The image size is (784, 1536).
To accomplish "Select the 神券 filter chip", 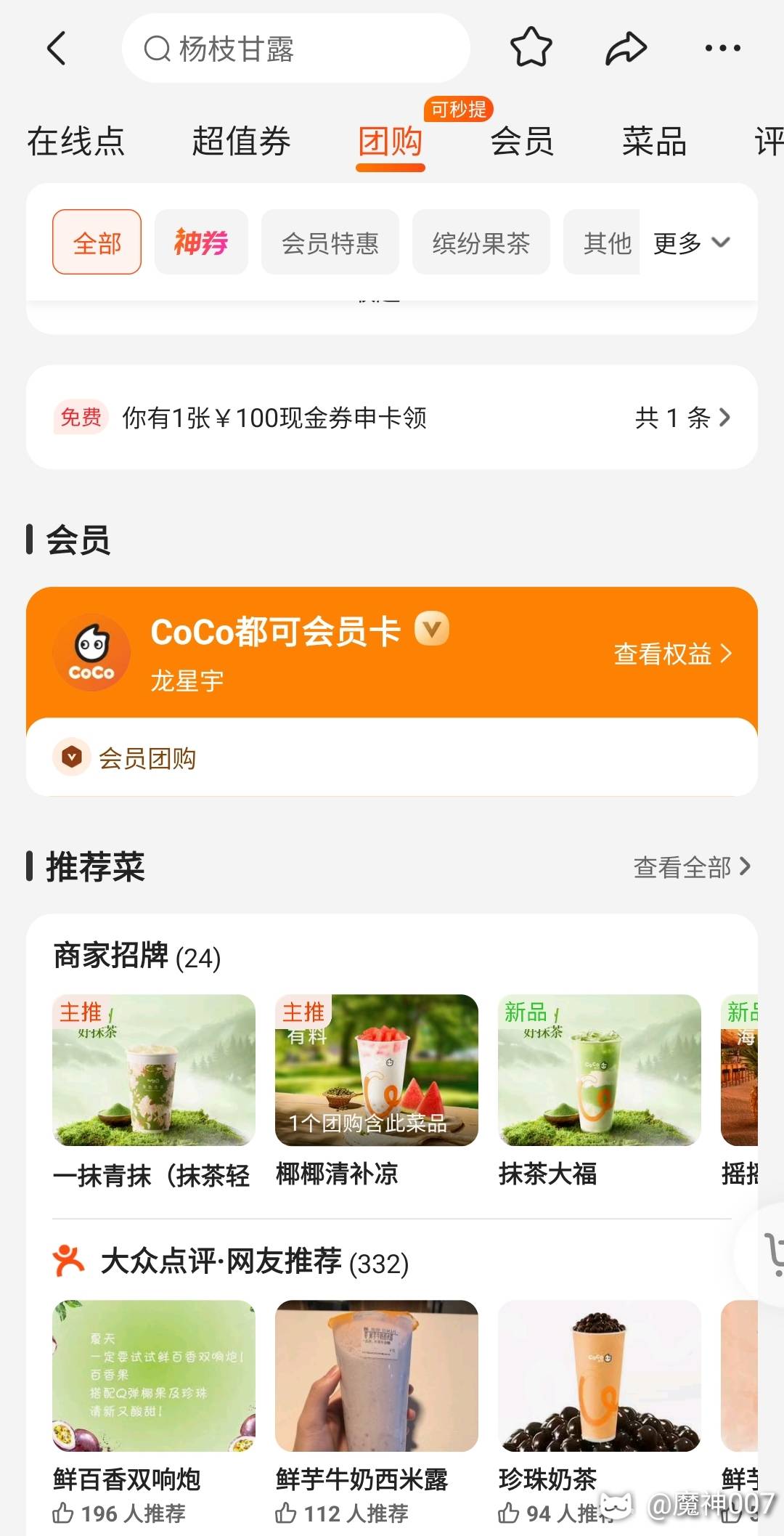I will 201,243.
